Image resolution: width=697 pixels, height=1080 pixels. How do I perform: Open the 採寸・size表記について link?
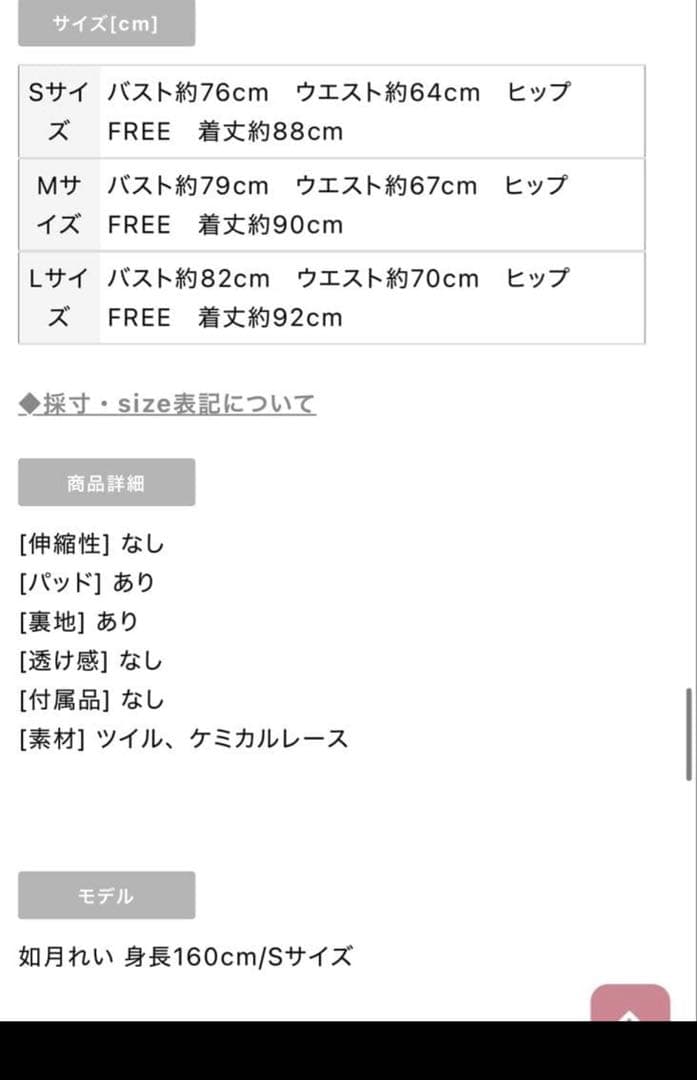[168, 404]
